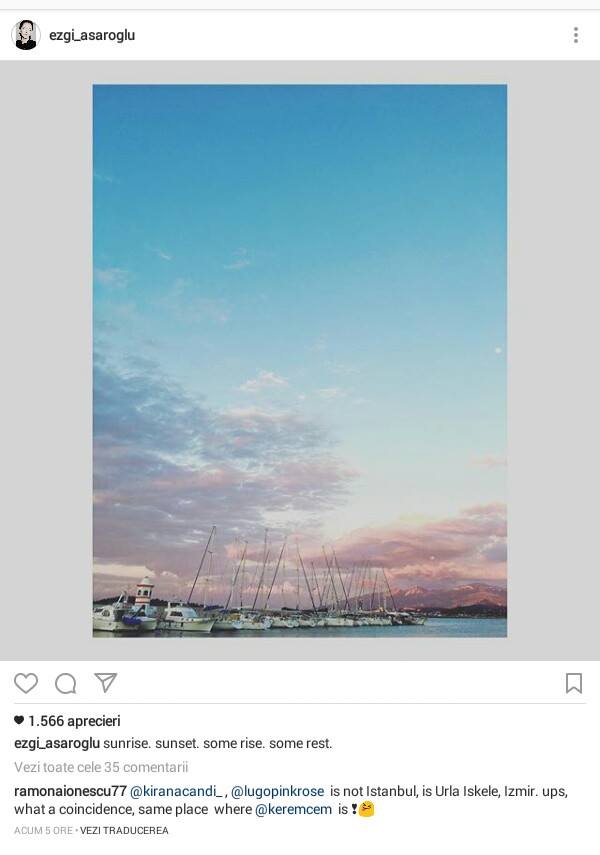Open the harbor sunset photo

(x=300, y=360)
